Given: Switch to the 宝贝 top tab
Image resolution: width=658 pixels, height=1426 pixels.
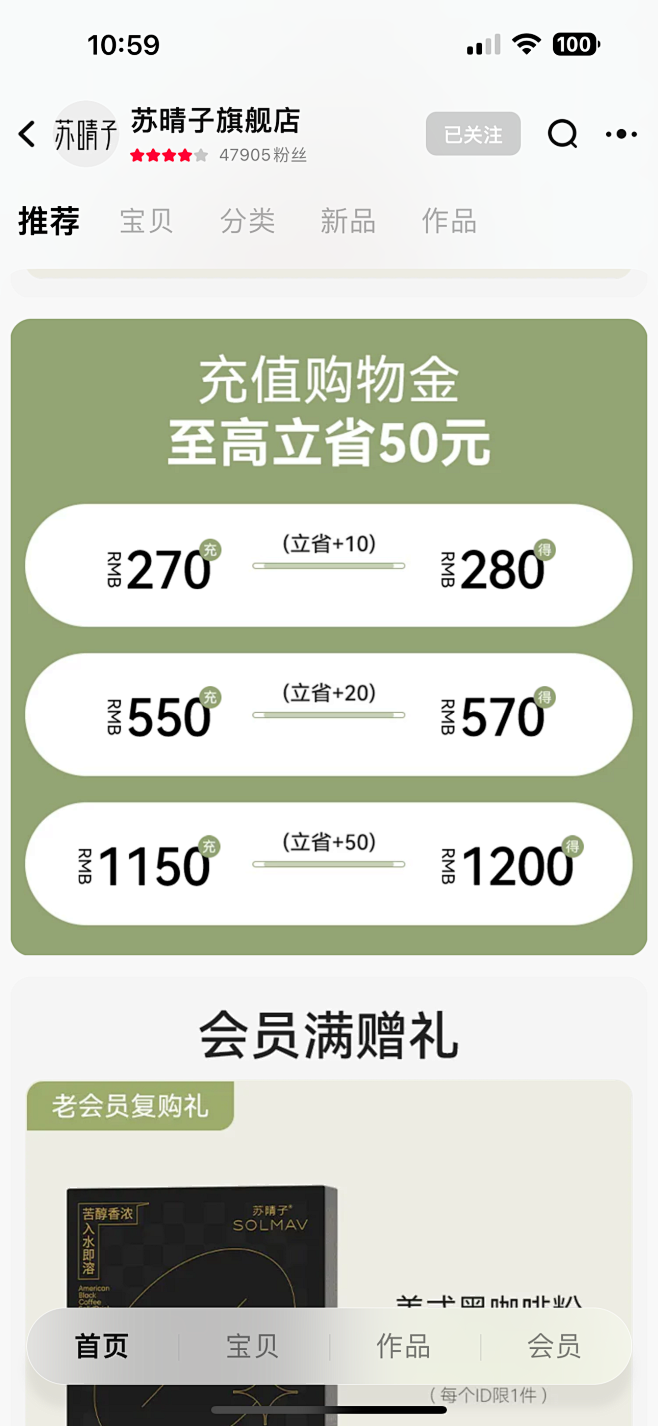Looking at the screenshot, I should tap(147, 221).
